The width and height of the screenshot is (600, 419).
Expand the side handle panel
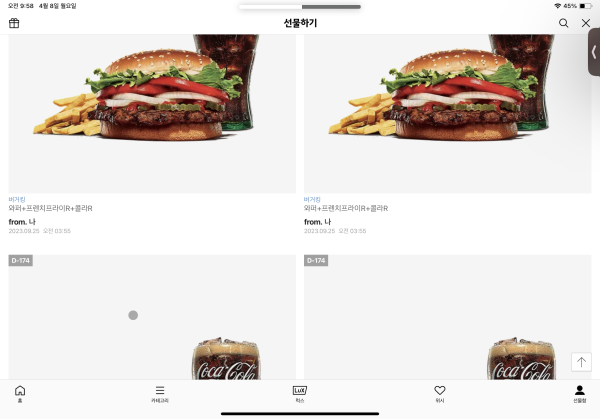[594, 51]
